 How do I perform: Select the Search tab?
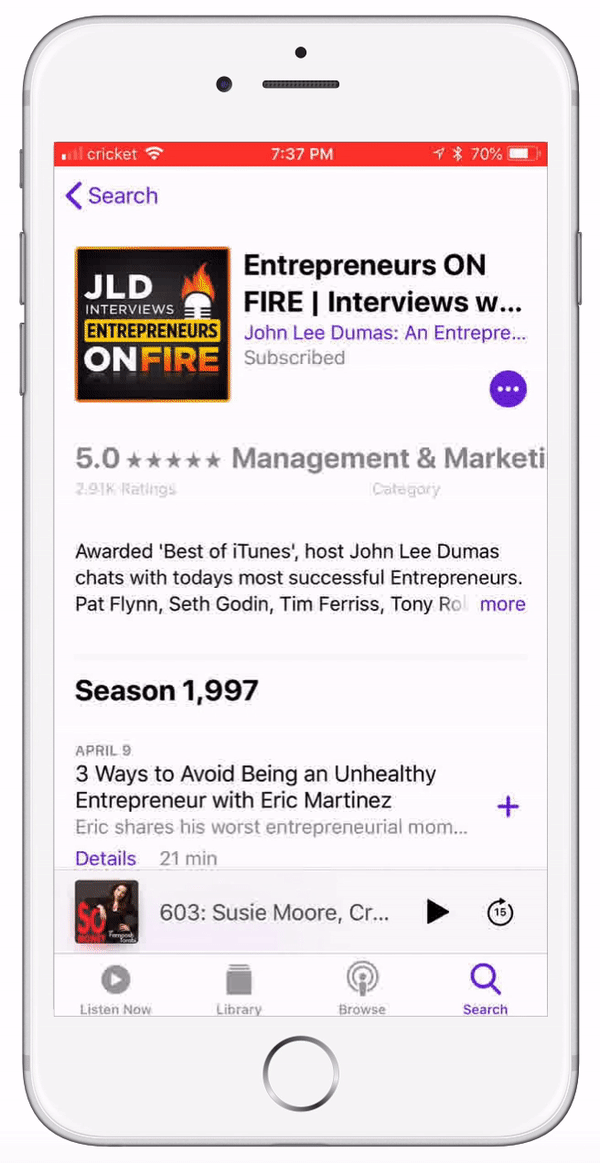[x=485, y=988]
